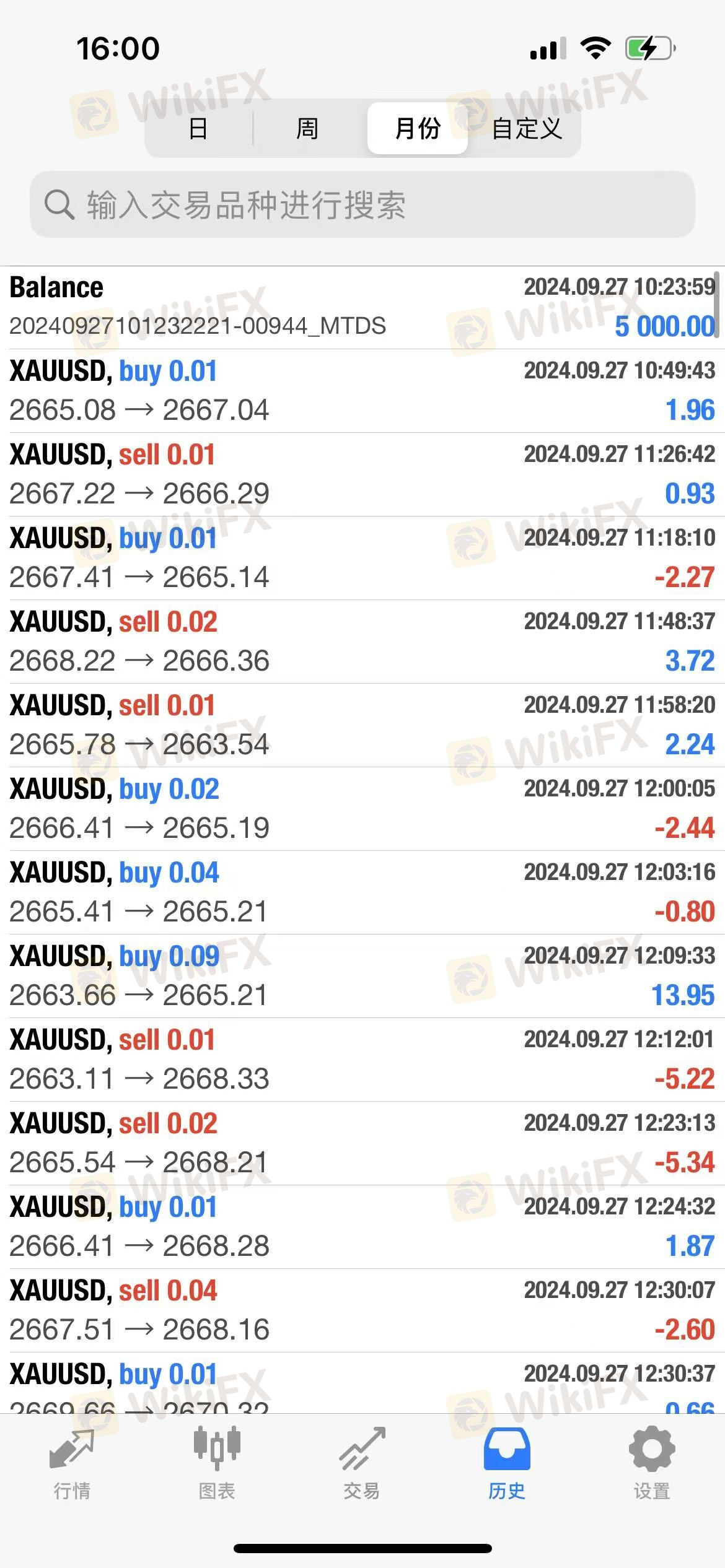Open the 设置 settings tab
The height and width of the screenshot is (1568, 725).
tap(652, 1464)
